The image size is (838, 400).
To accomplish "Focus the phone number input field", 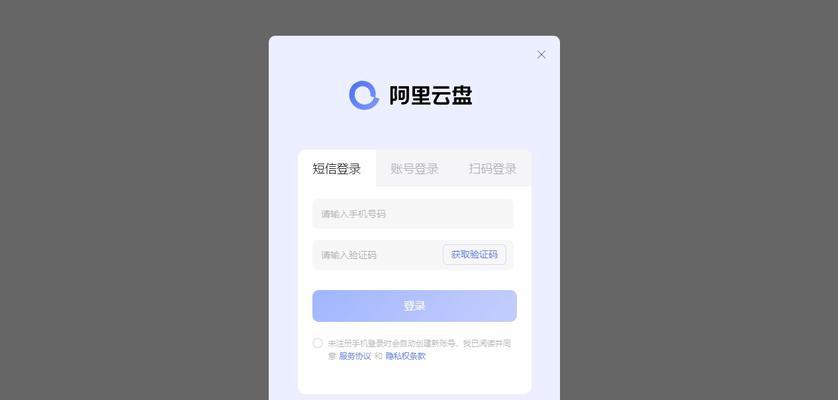I will (412, 214).
